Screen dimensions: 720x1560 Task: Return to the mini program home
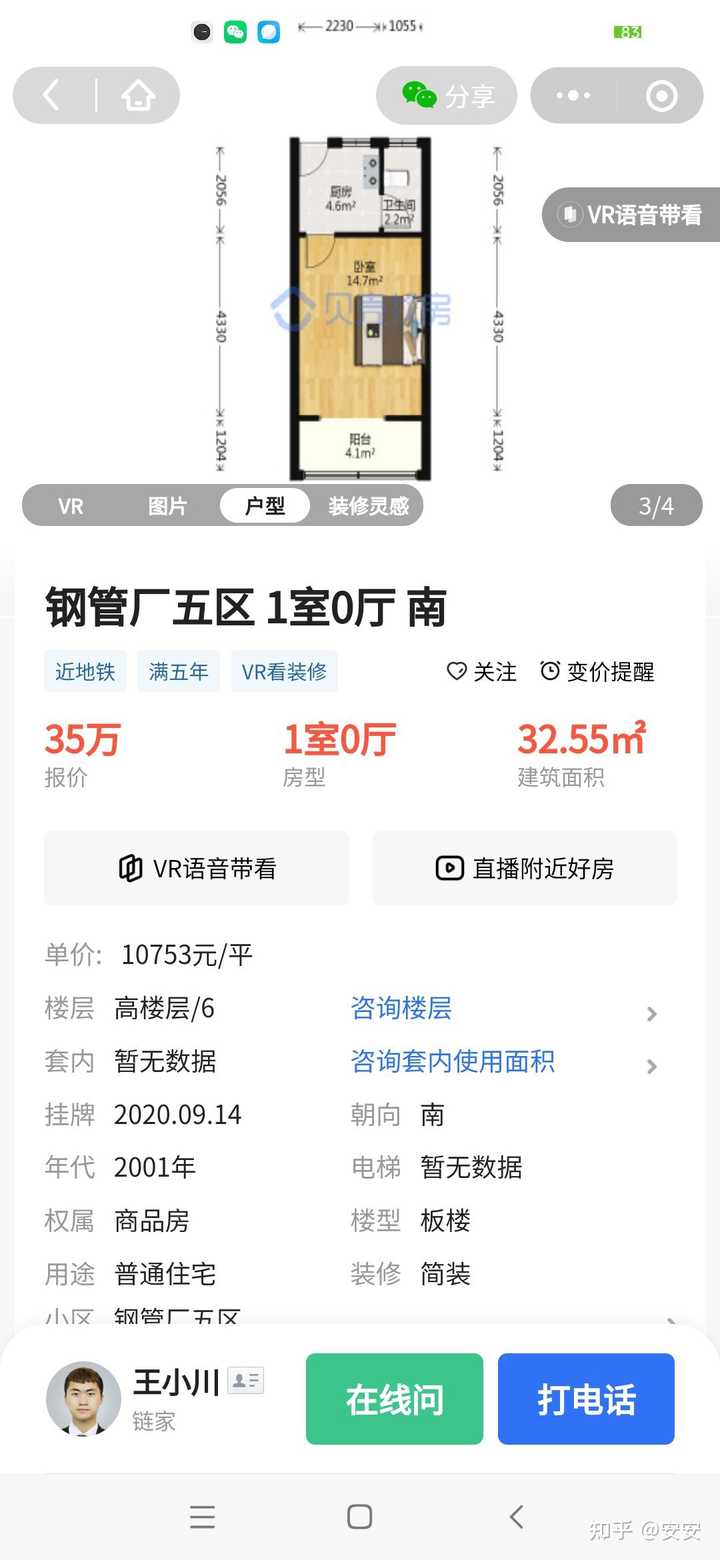(138, 96)
